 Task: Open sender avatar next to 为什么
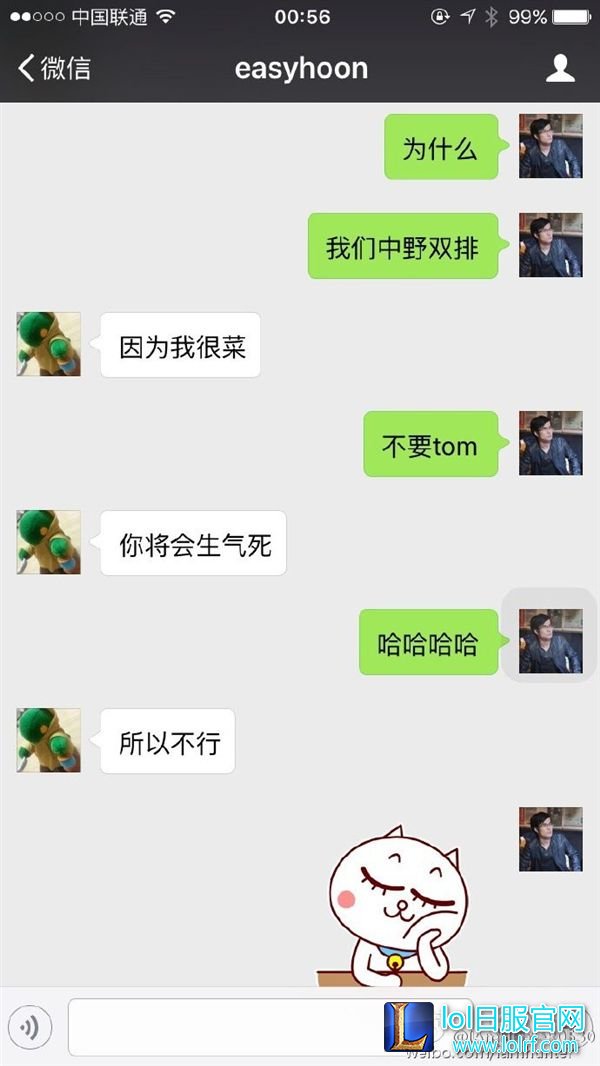click(550, 146)
